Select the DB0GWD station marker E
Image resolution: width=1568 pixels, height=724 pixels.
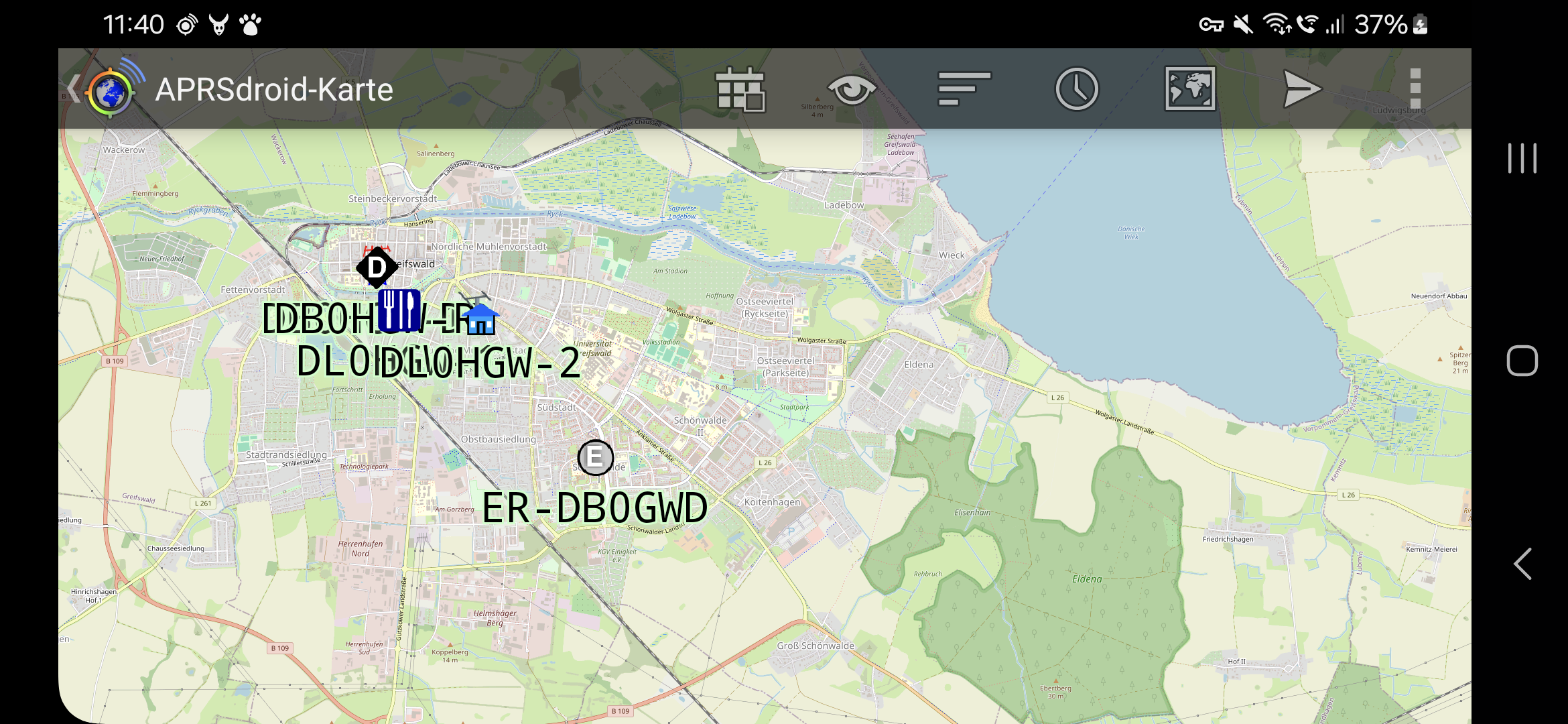pos(595,458)
